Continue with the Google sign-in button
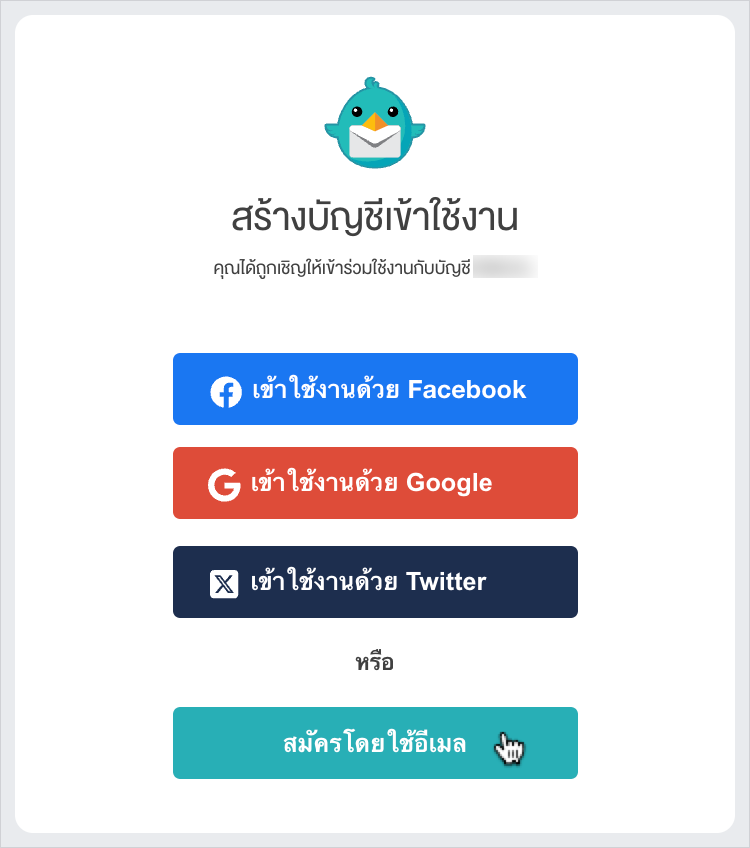750x848 pixels. click(375, 483)
